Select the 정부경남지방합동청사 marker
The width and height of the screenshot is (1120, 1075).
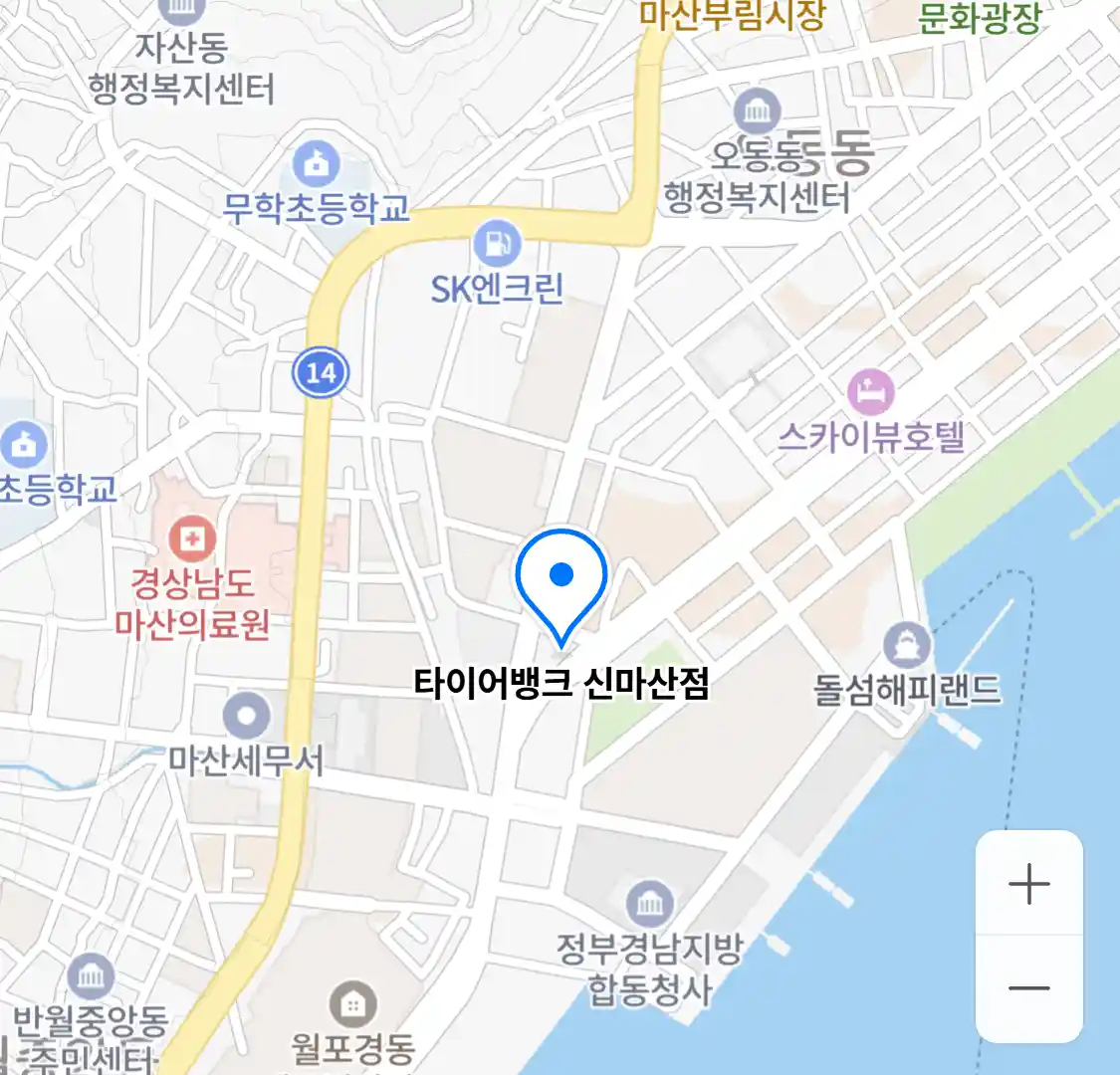(650, 904)
